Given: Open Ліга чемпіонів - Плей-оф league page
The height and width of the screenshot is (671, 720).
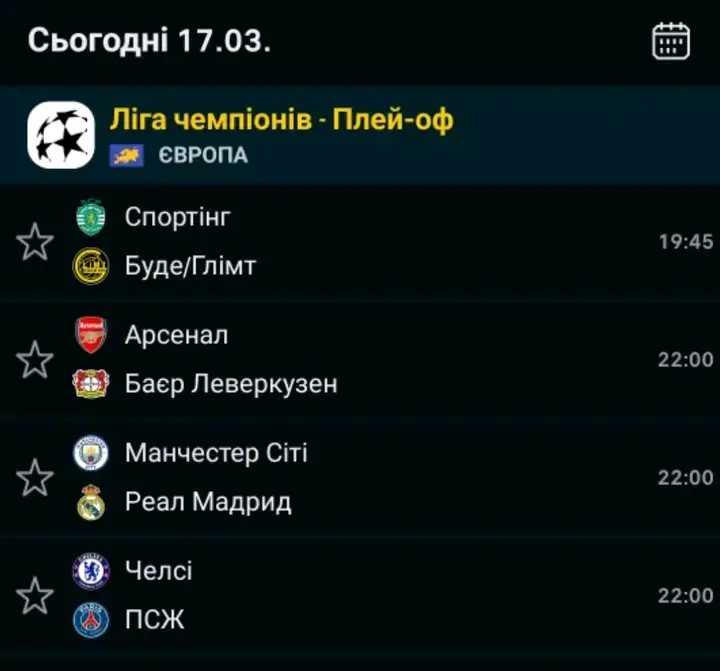Looking at the screenshot, I should (281, 121).
